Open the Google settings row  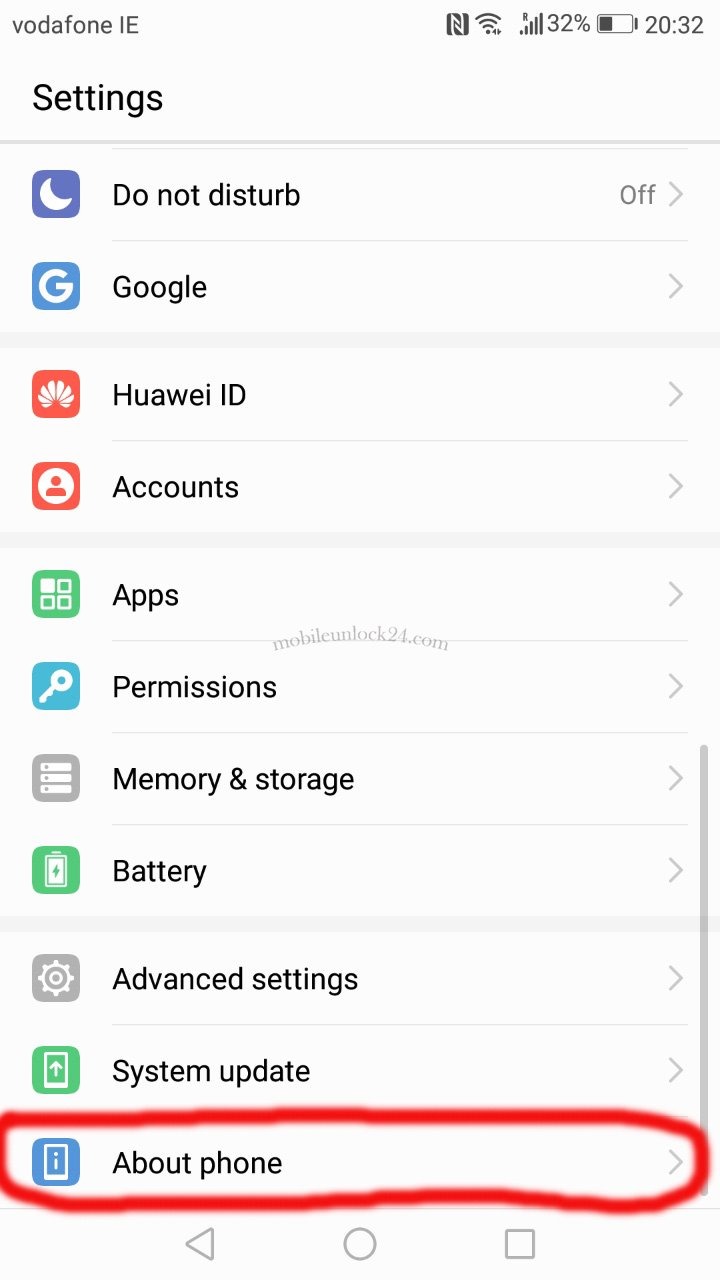[x=360, y=287]
